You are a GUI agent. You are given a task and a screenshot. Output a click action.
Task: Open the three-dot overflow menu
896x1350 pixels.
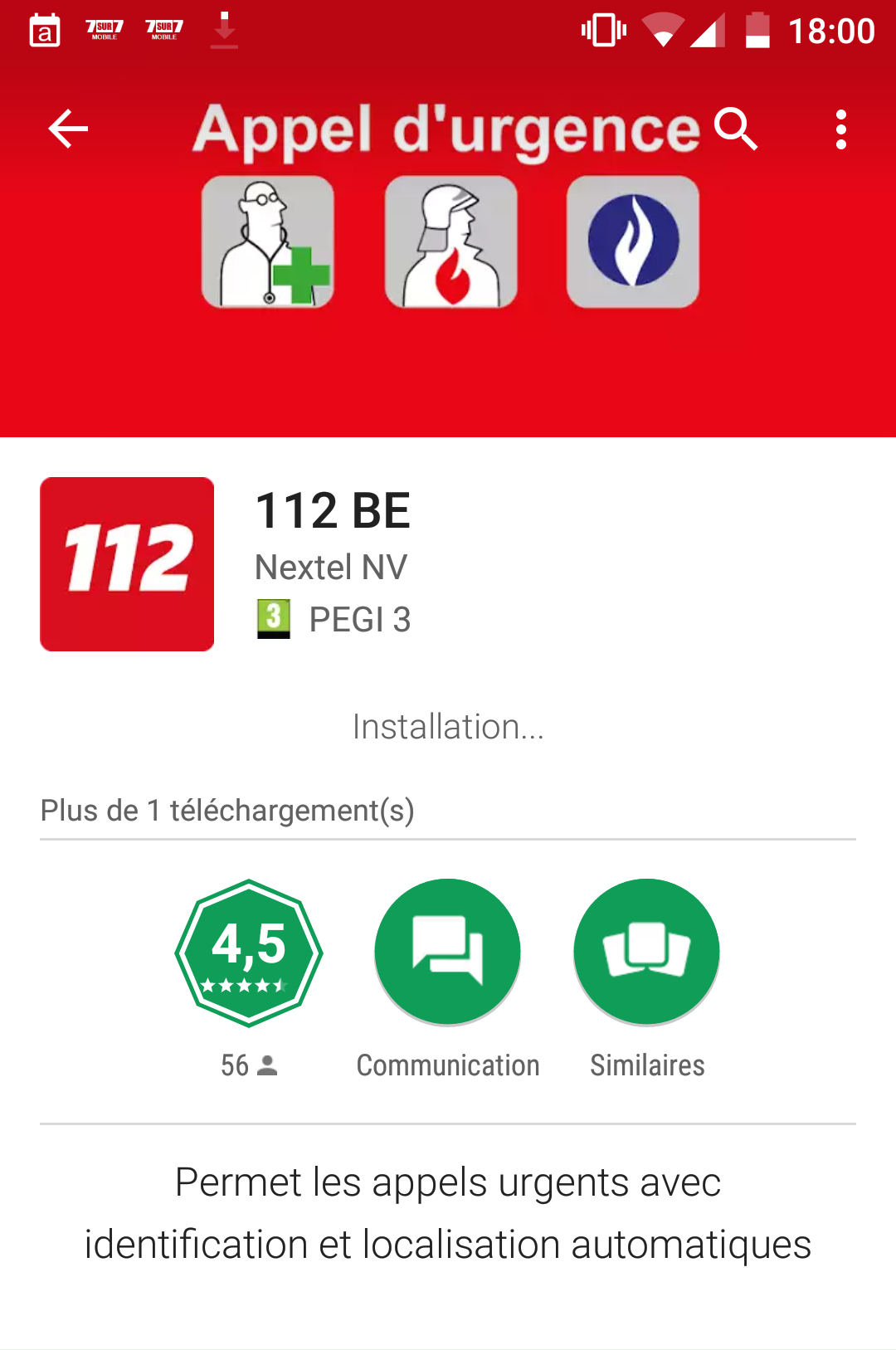840,130
